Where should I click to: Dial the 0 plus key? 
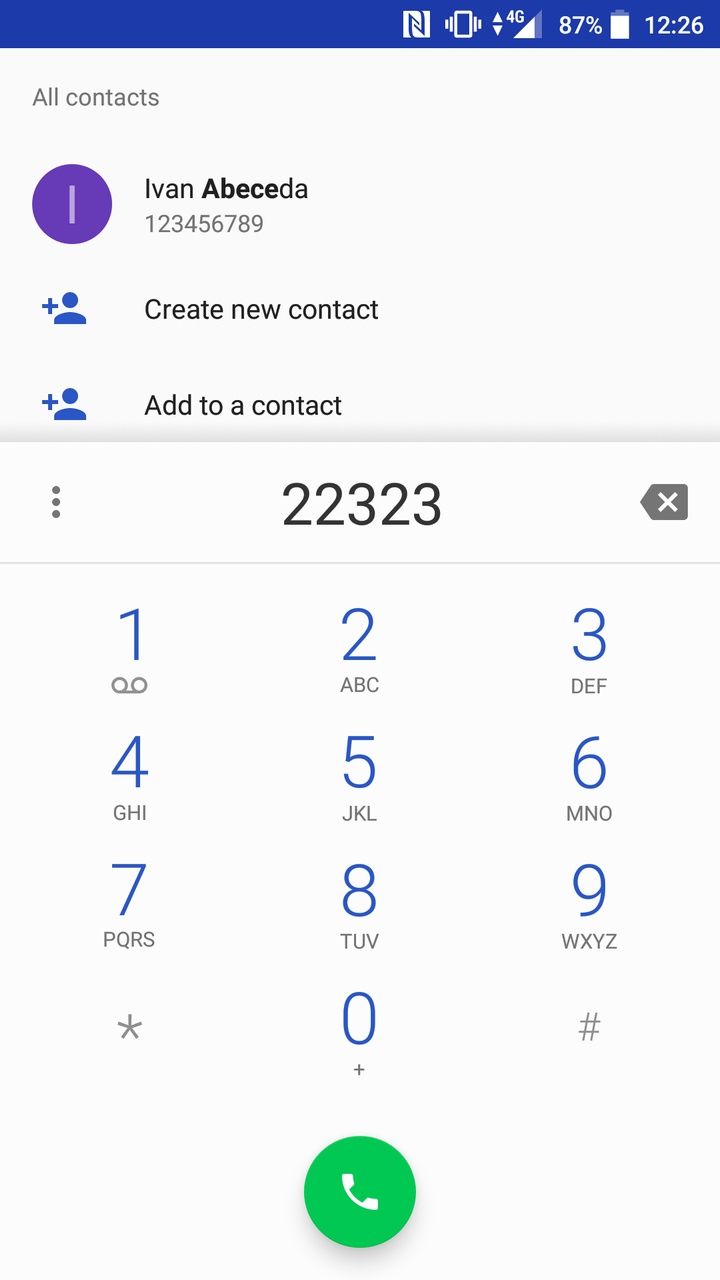click(359, 1030)
